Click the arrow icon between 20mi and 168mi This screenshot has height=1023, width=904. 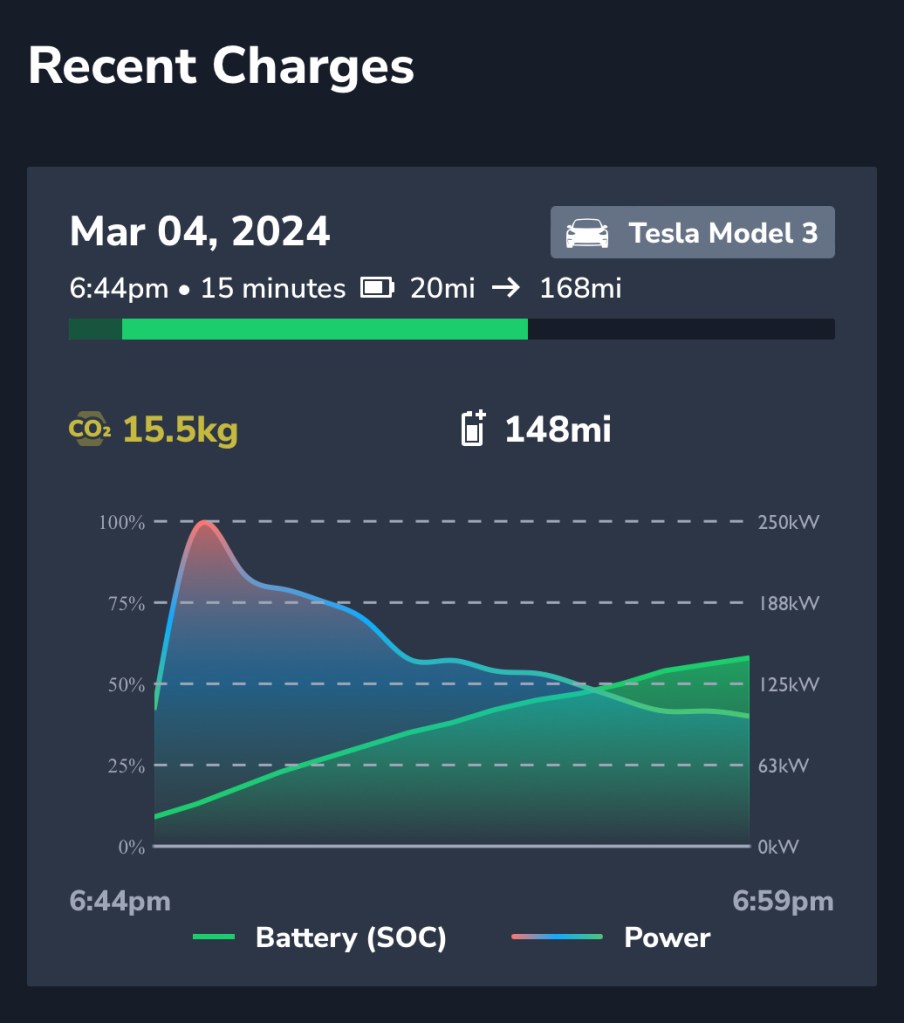coord(506,288)
